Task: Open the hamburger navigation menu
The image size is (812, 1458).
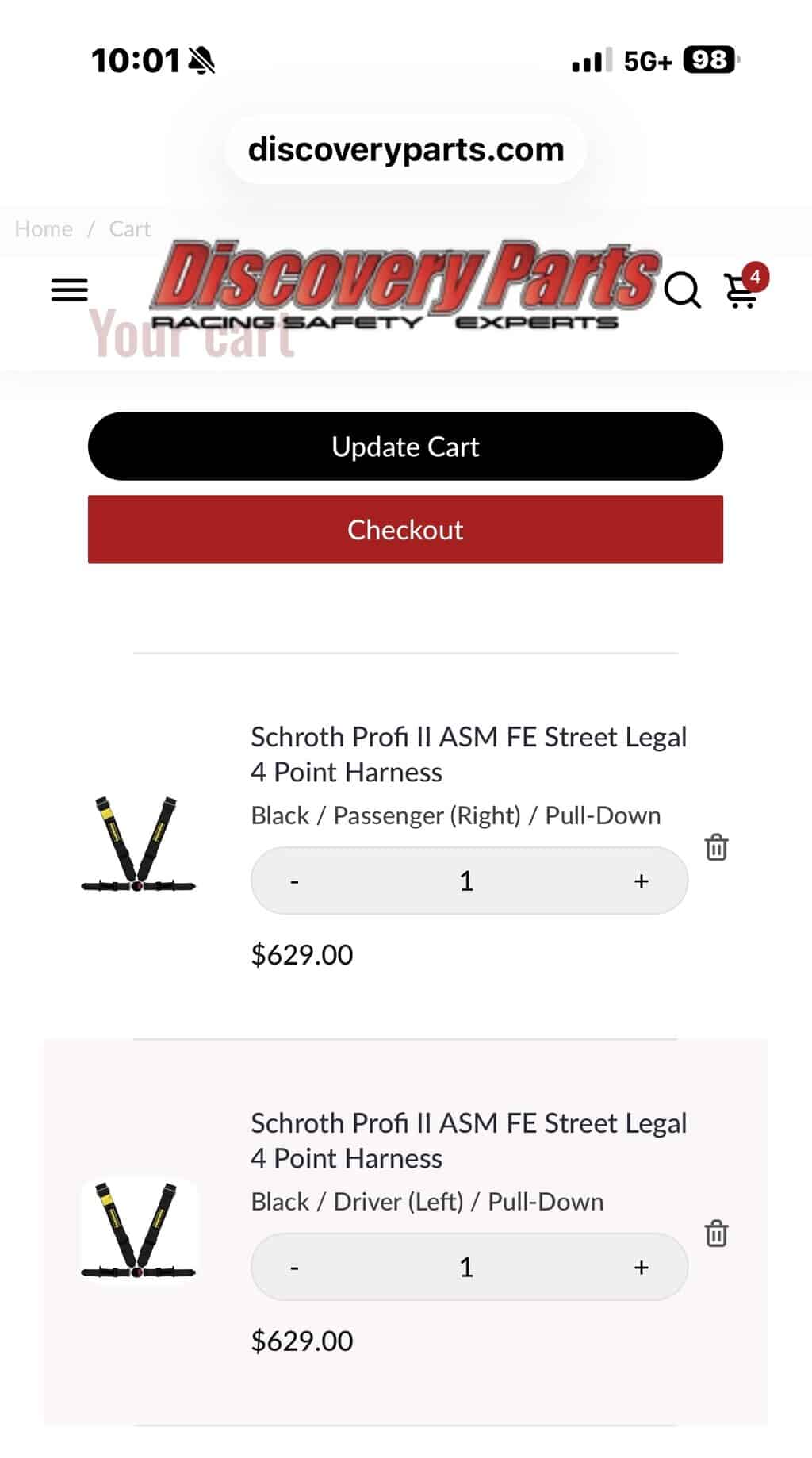Action: pyautogui.click(x=69, y=290)
